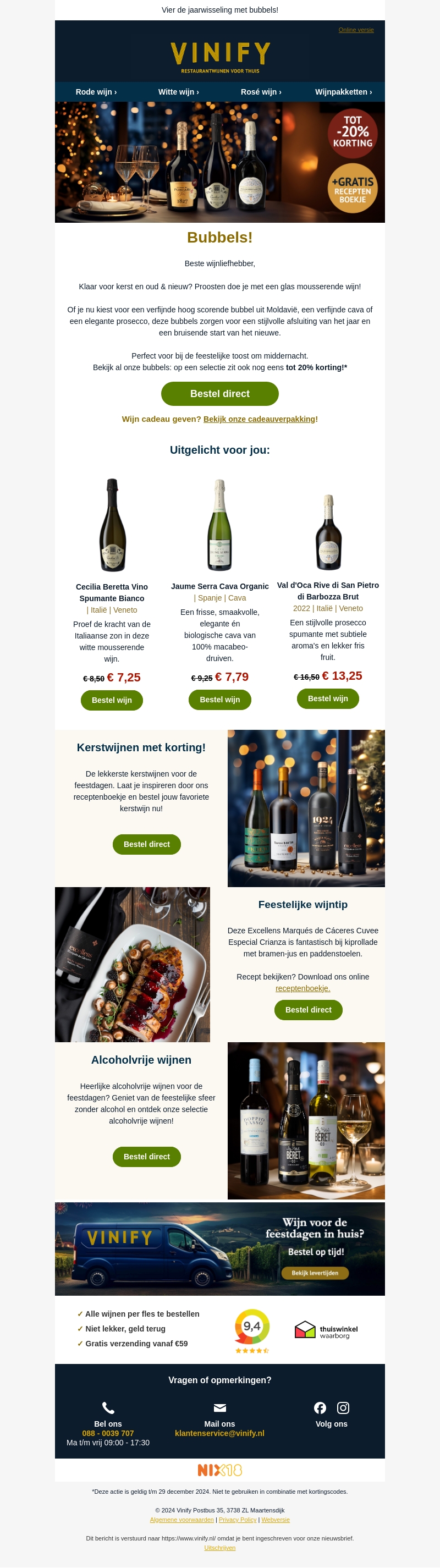Call the 088 - 0039 707 number
440x1568 pixels.
[108, 1433]
